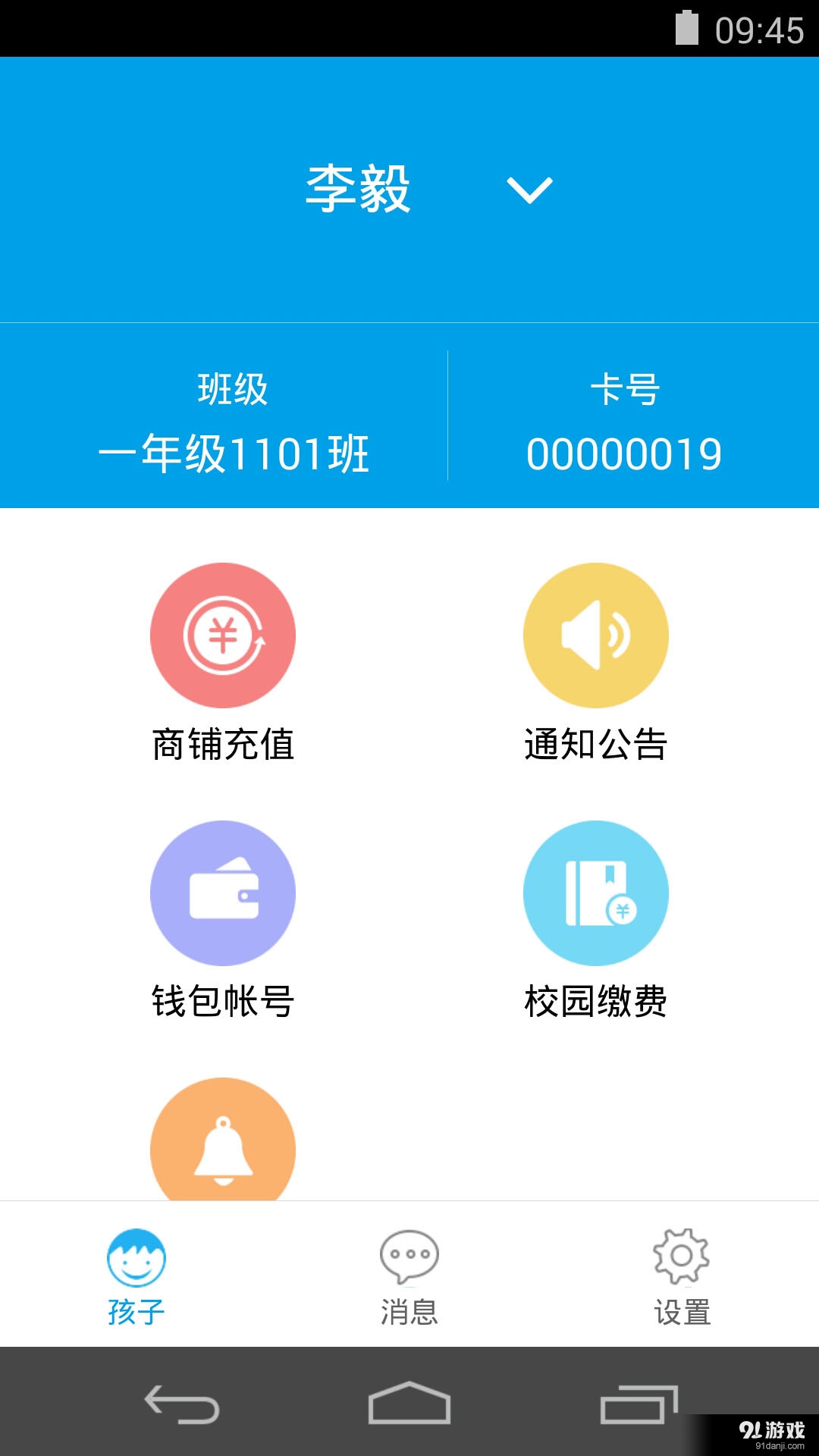Click the card number 00000019
This screenshot has width=819, height=1456.
[x=626, y=453]
